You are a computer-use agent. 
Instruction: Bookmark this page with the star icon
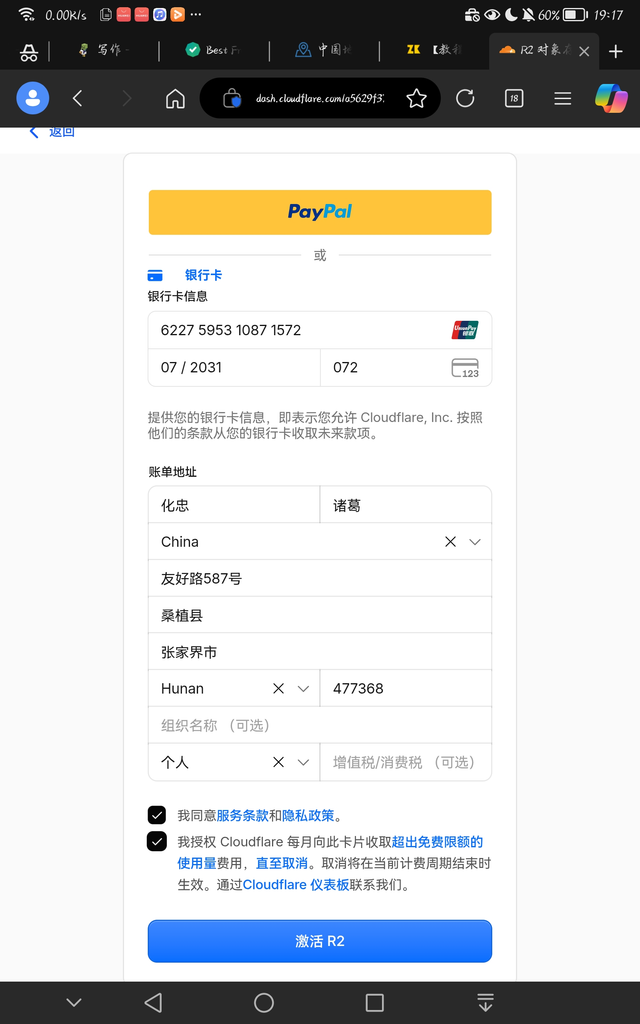pyautogui.click(x=416, y=99)
